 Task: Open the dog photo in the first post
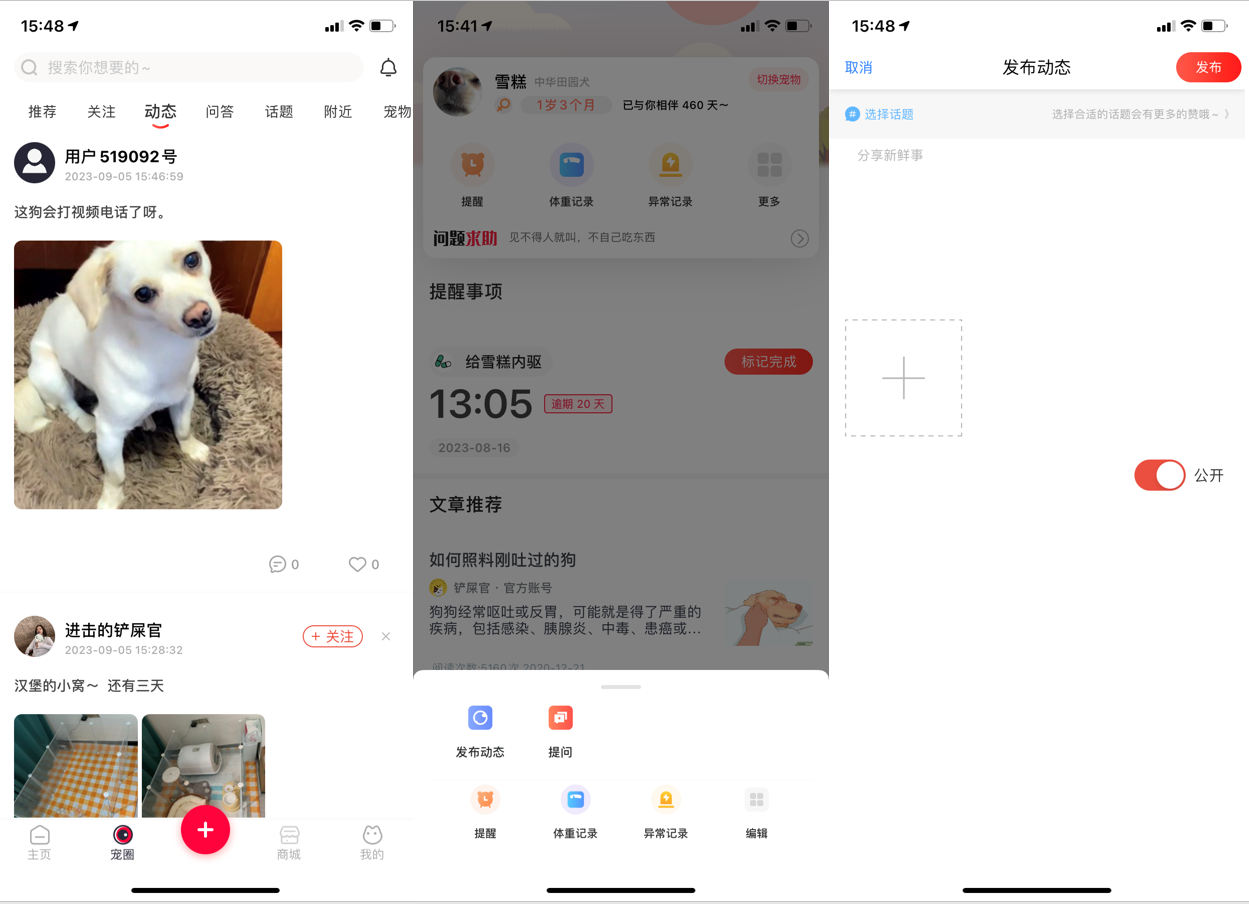[148, 374]
